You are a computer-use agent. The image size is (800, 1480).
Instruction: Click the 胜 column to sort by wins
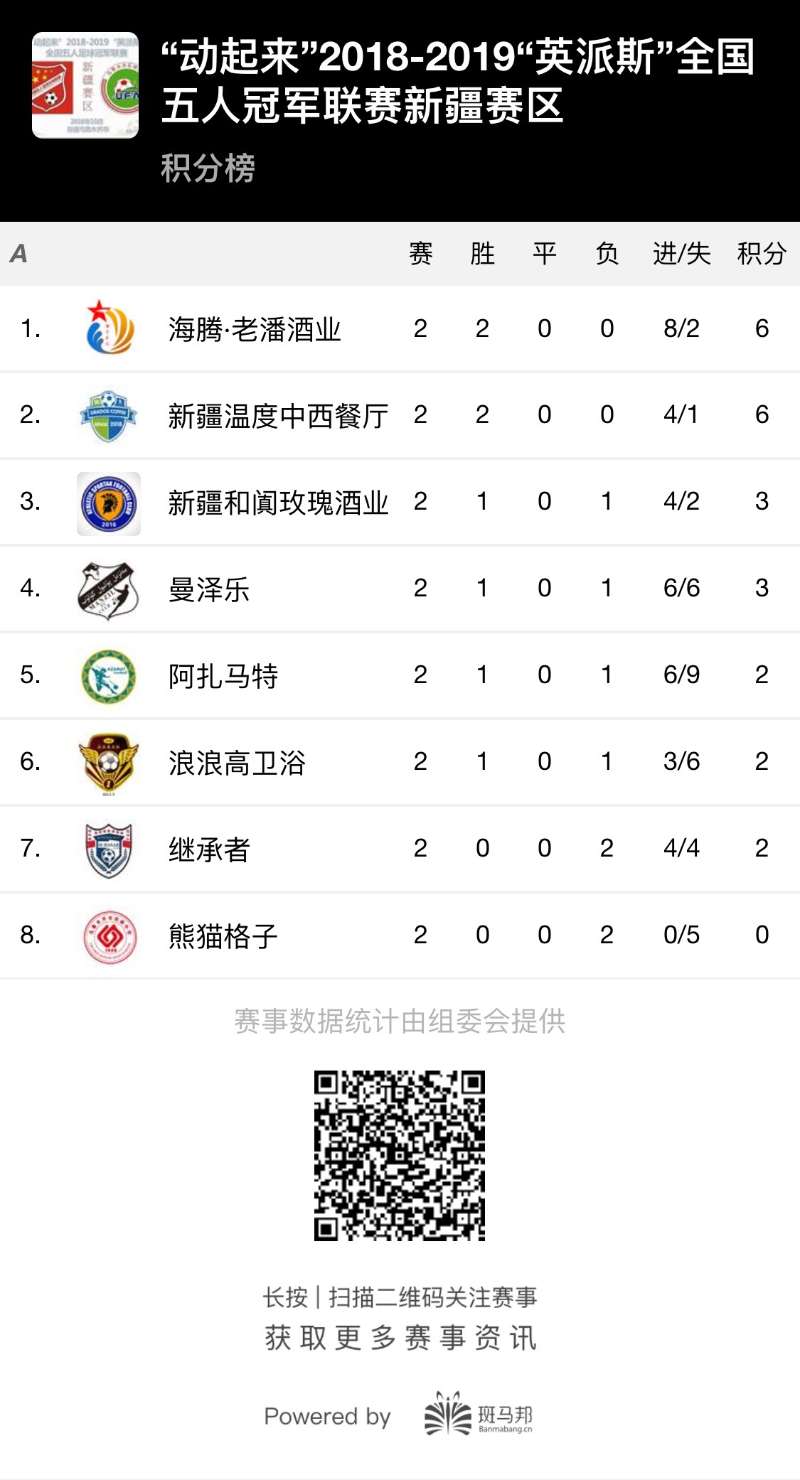click(481, 255)
